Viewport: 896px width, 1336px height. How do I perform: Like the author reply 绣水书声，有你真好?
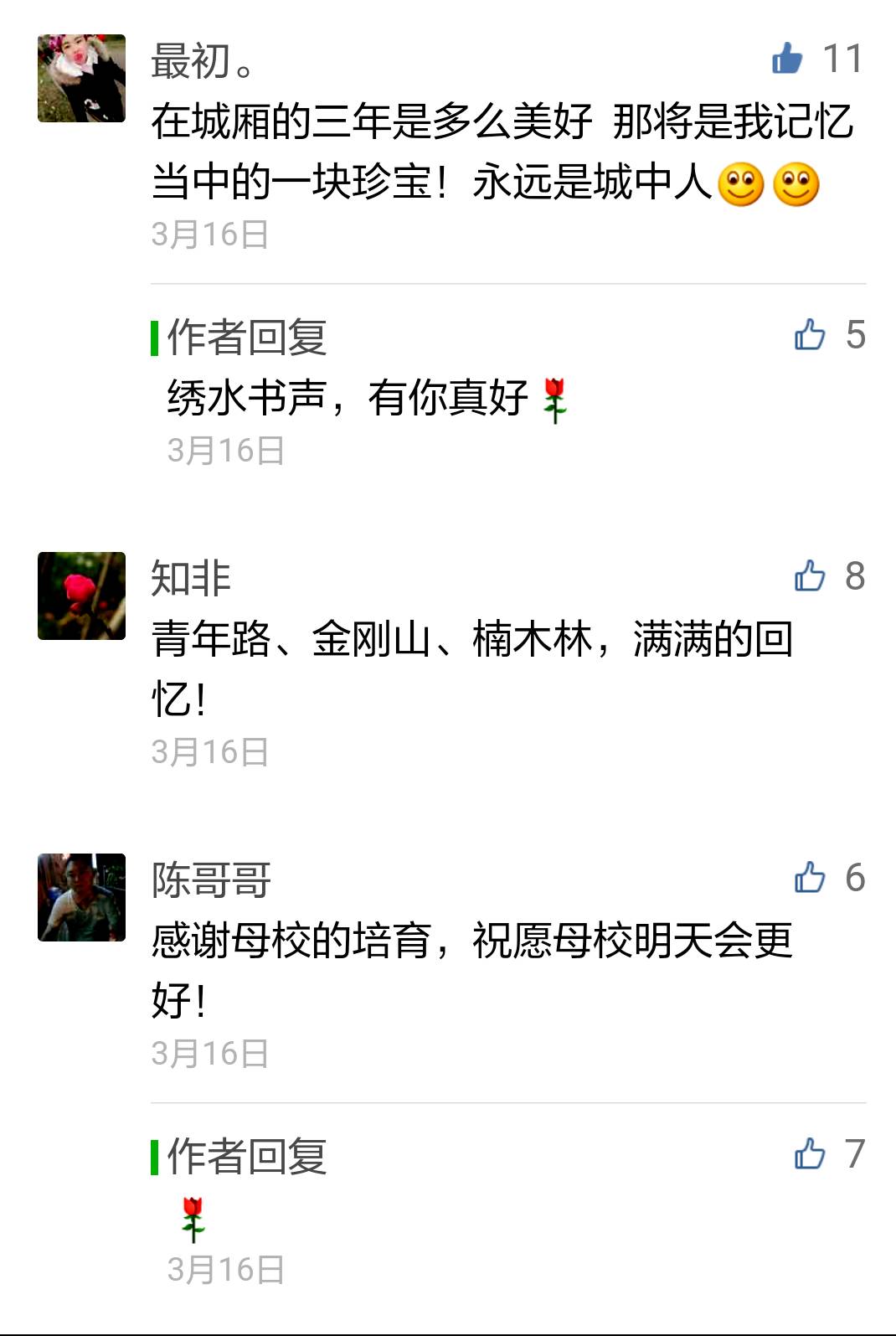pyautogui.click(x=810, y=334)
